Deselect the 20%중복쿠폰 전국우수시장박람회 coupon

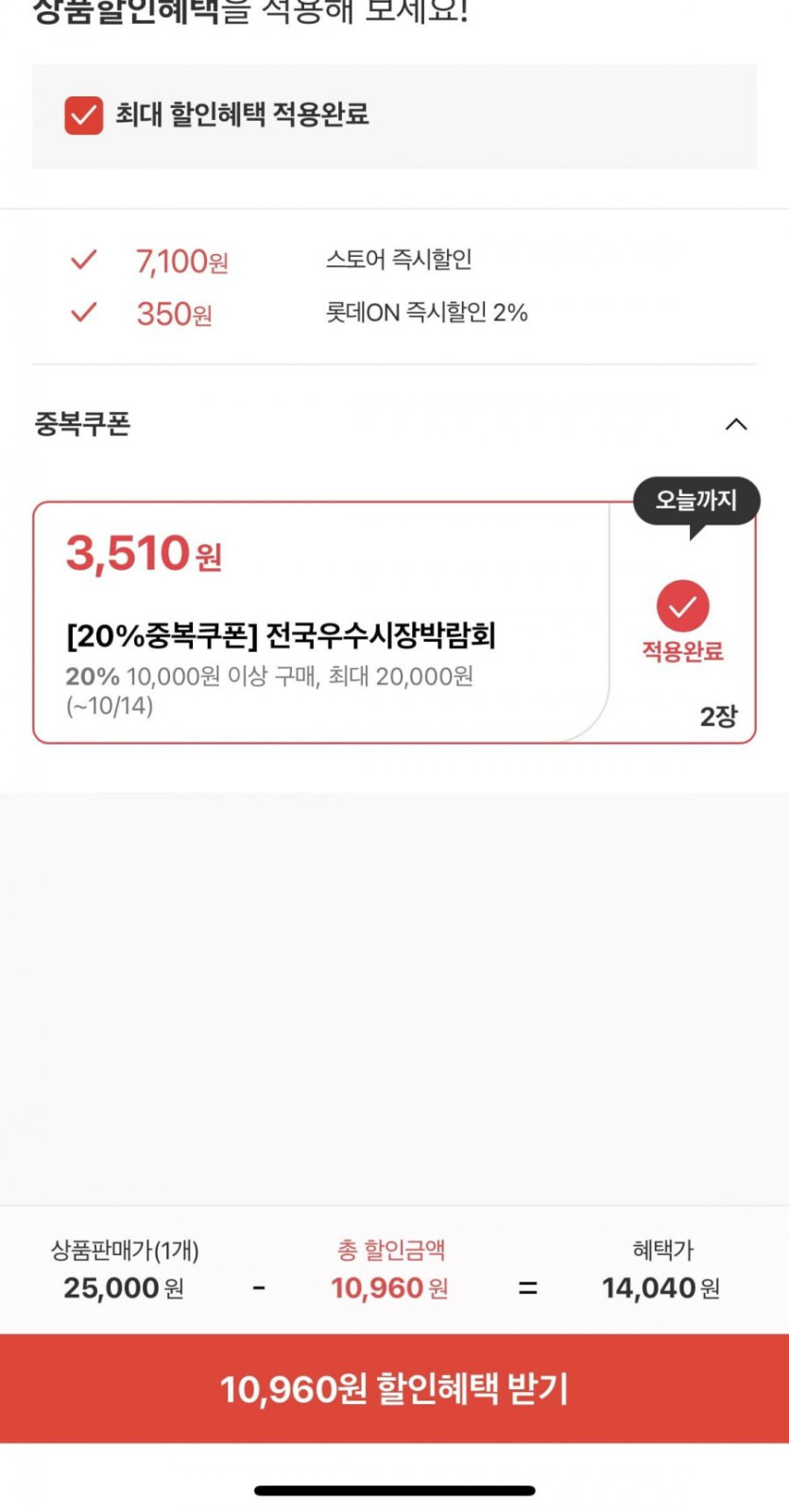(x=682, y=607)
